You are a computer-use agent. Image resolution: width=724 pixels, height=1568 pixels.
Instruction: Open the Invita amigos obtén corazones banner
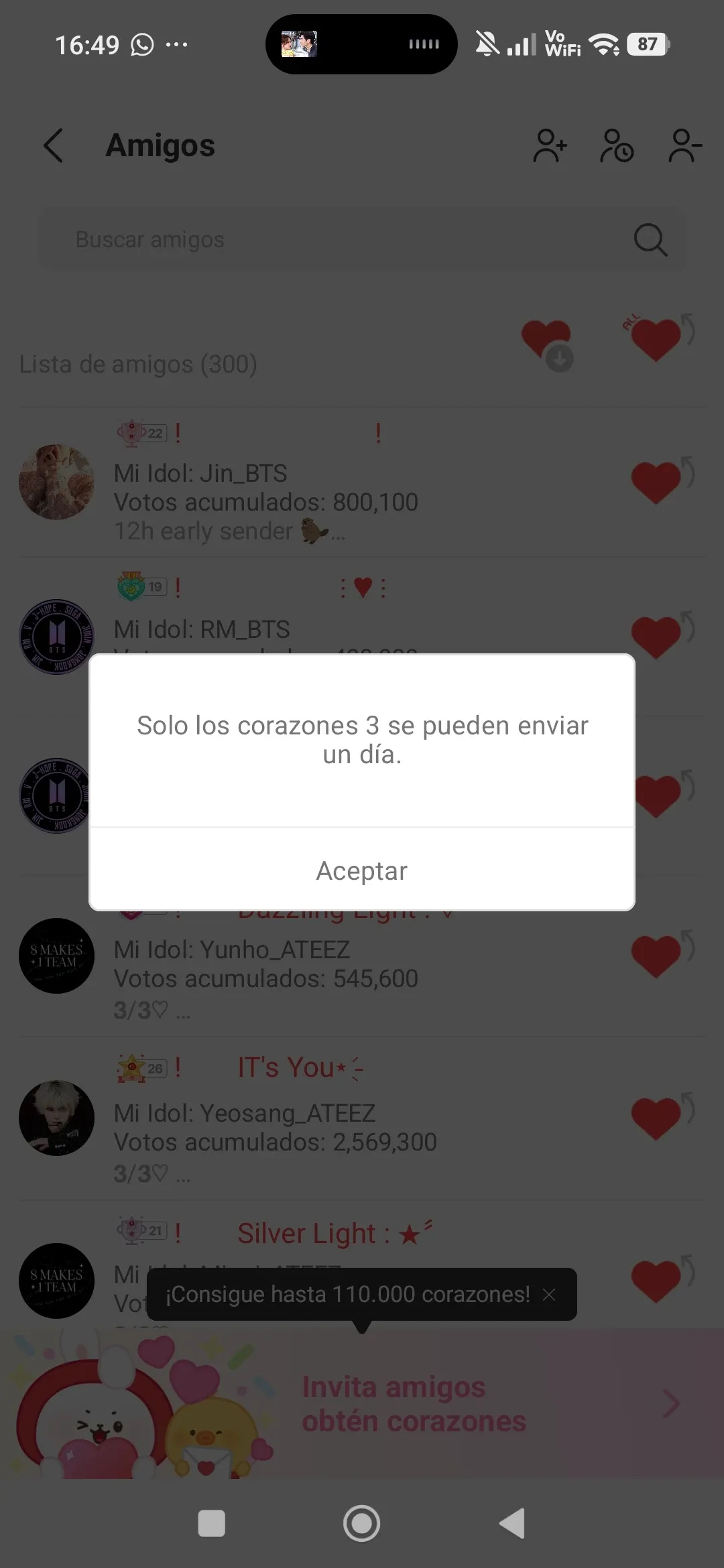[413, 1404]
